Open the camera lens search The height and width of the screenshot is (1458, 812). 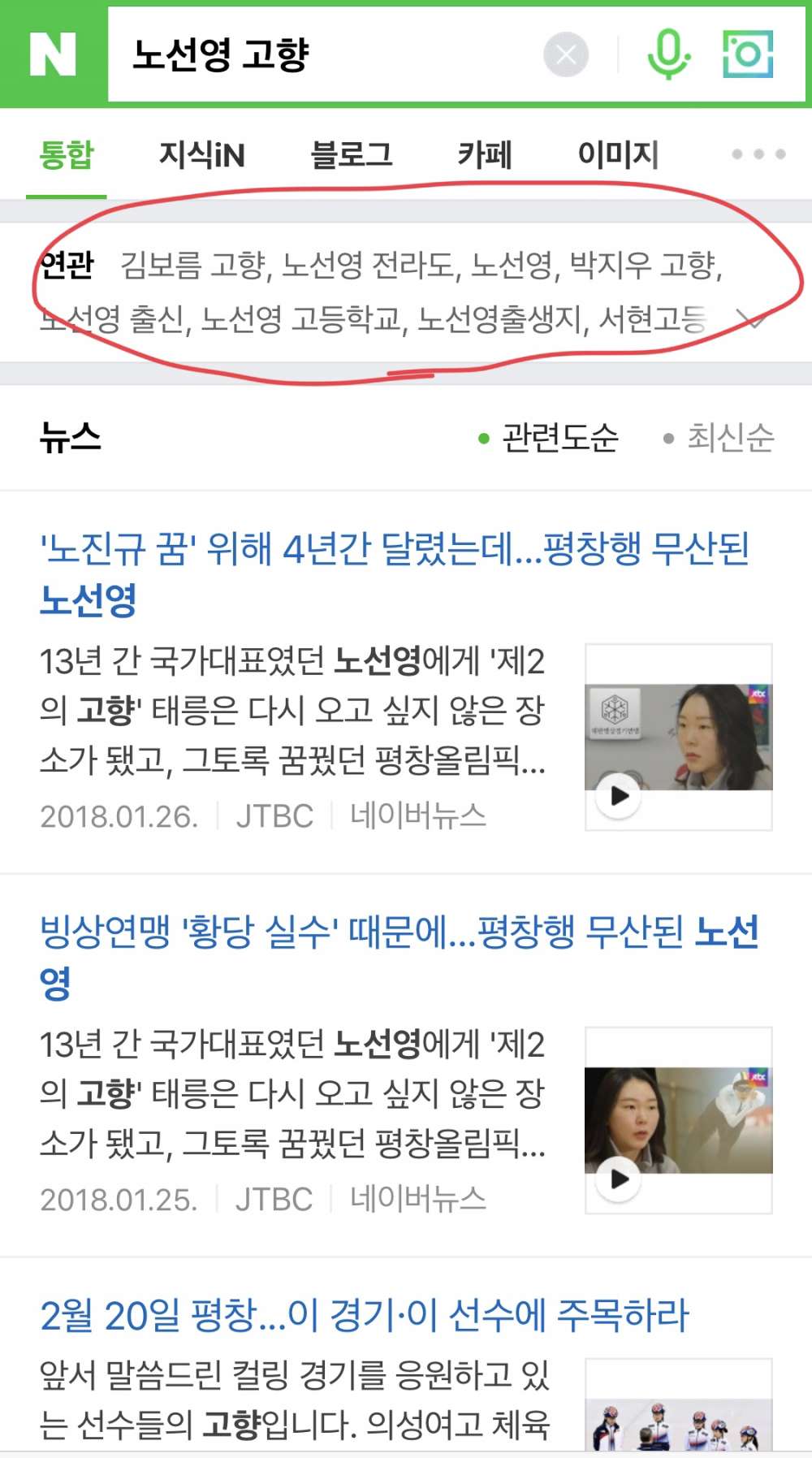point(747,55)
